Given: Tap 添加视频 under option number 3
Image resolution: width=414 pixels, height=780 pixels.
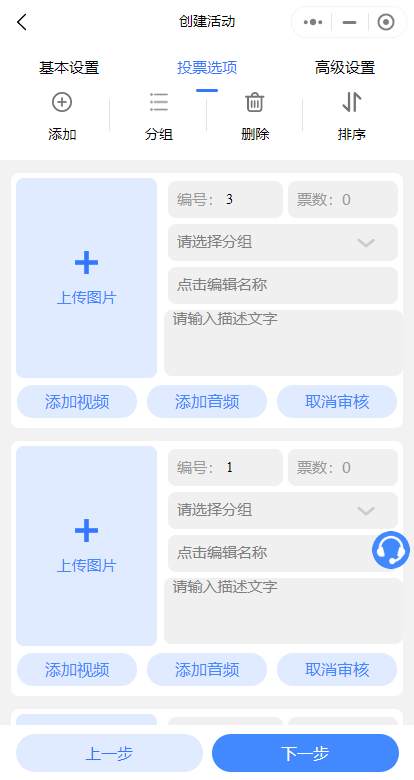Looking at the screenshot, I should pos(77,401).
